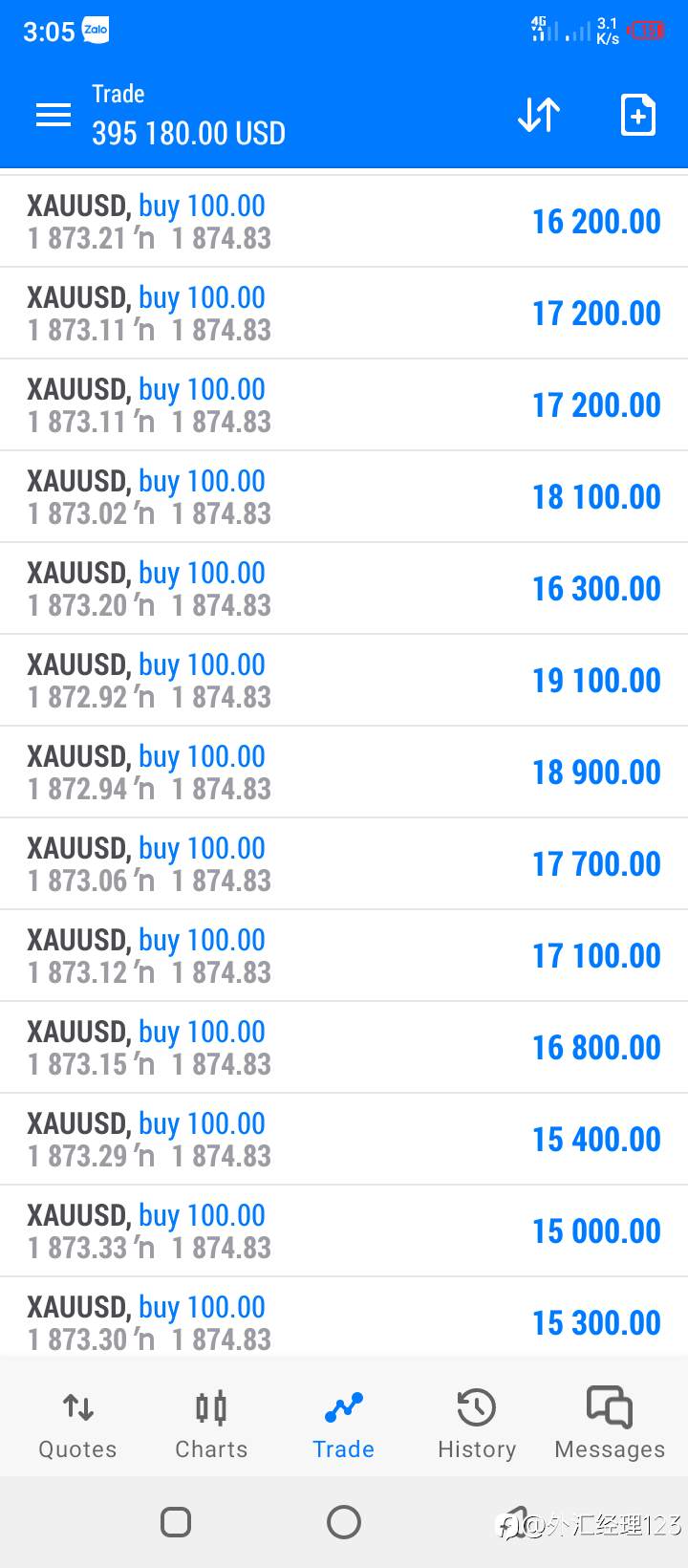Open position with 16 300.00 profit
Screen dimensions: 688x1568
[x=344, y=589]
